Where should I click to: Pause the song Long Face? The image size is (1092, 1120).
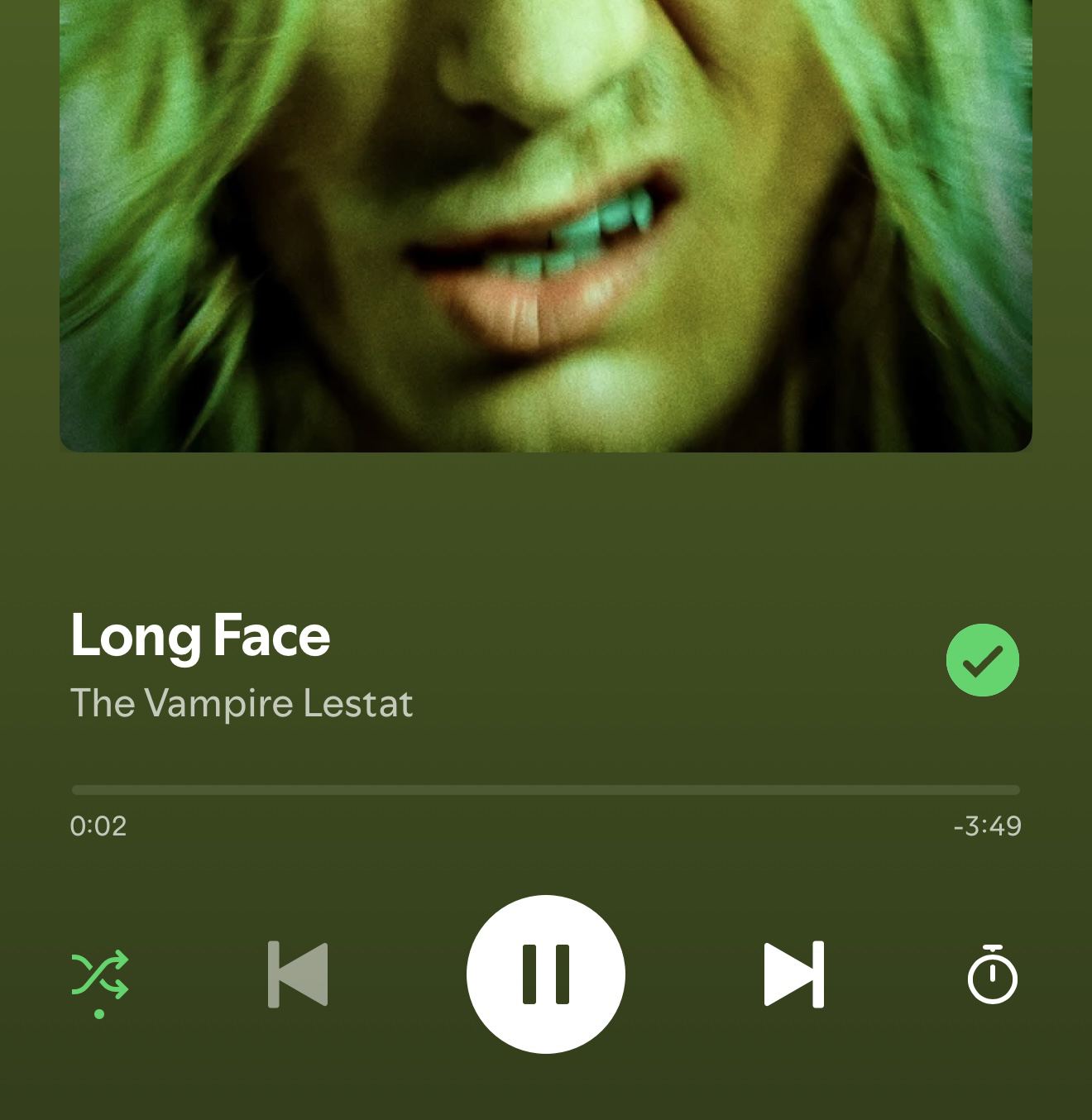tap(545, 974)
